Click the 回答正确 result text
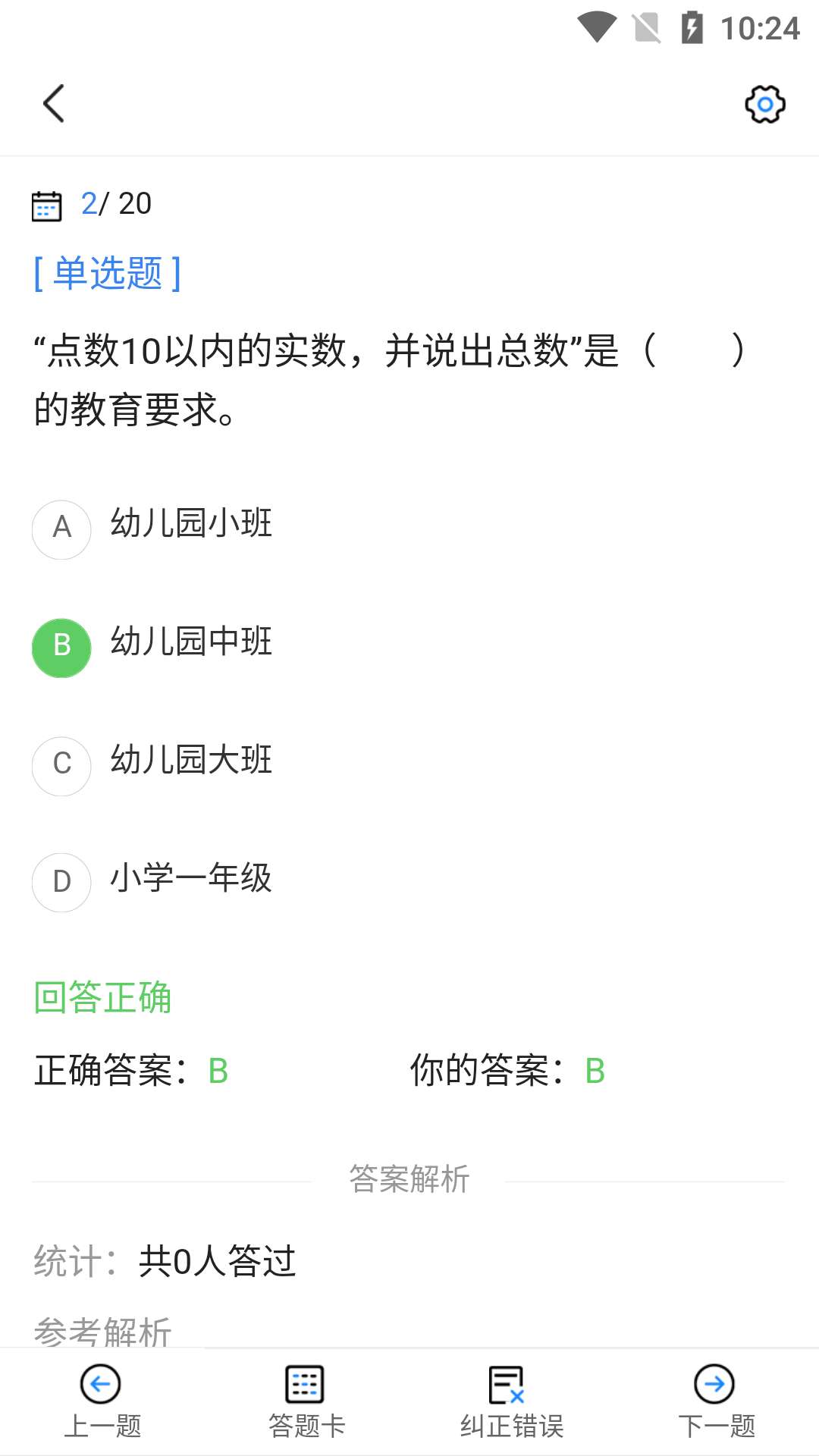 pos(102,997)
